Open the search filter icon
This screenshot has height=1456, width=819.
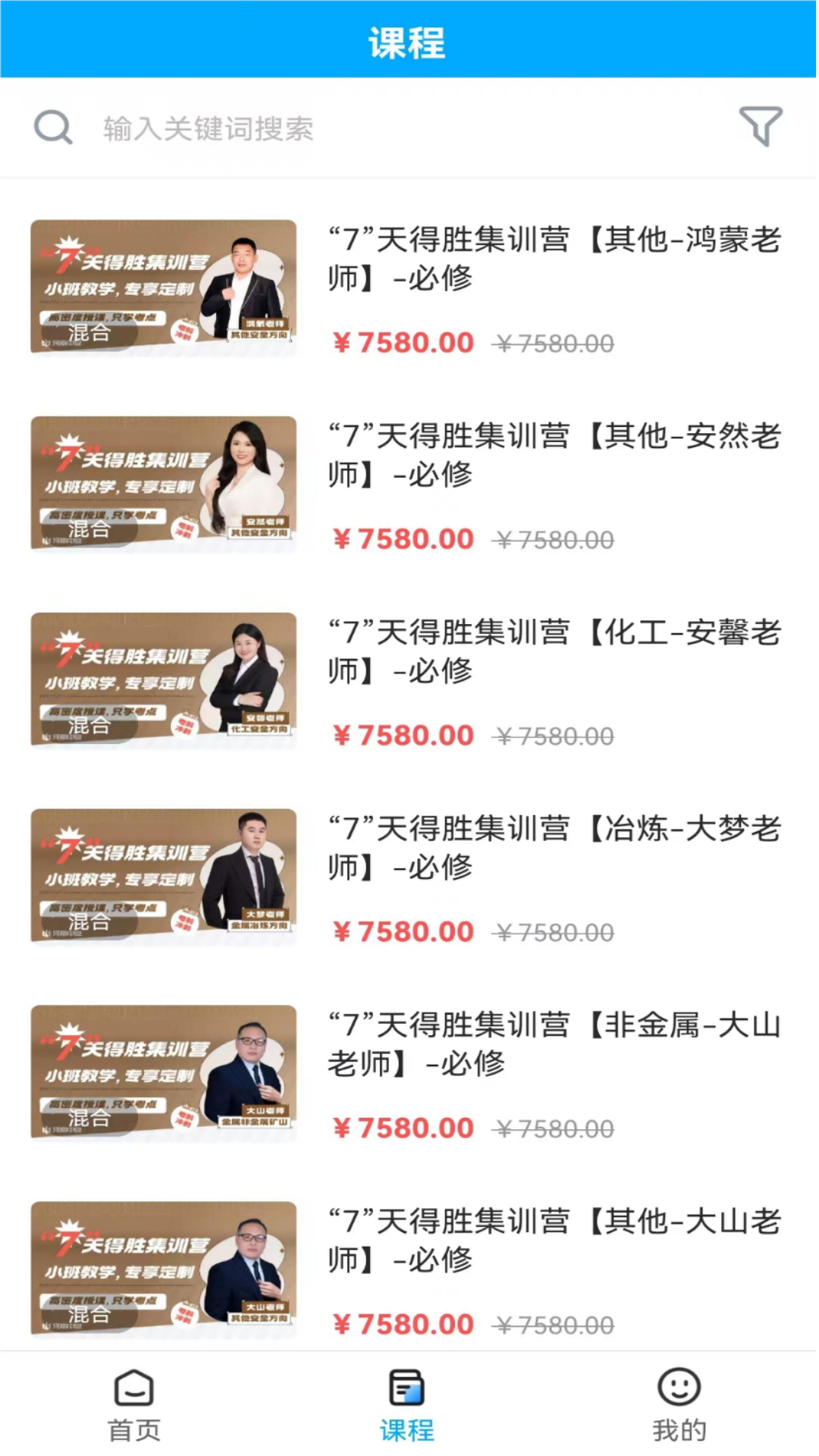coord(761,127)
